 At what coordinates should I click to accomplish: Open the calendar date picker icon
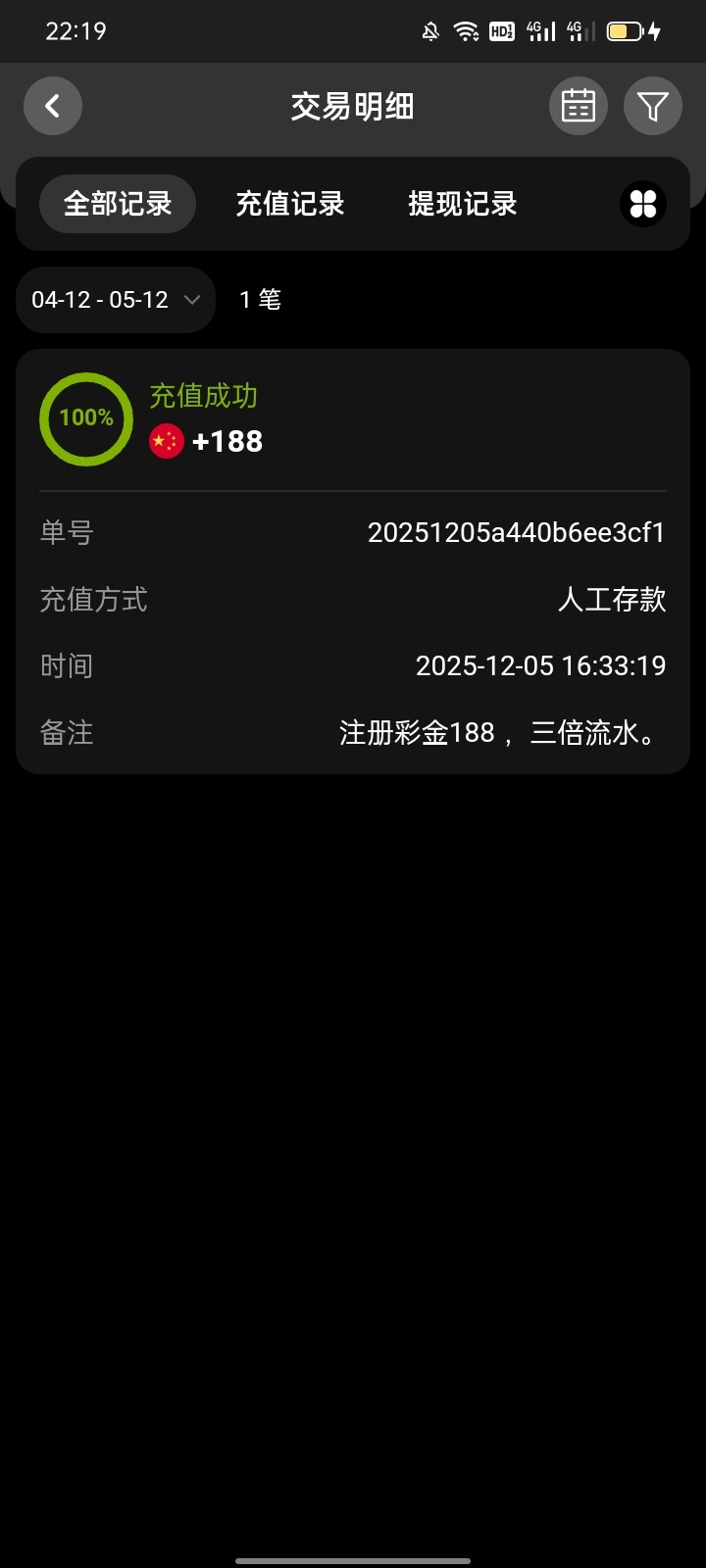click(578, 106)
